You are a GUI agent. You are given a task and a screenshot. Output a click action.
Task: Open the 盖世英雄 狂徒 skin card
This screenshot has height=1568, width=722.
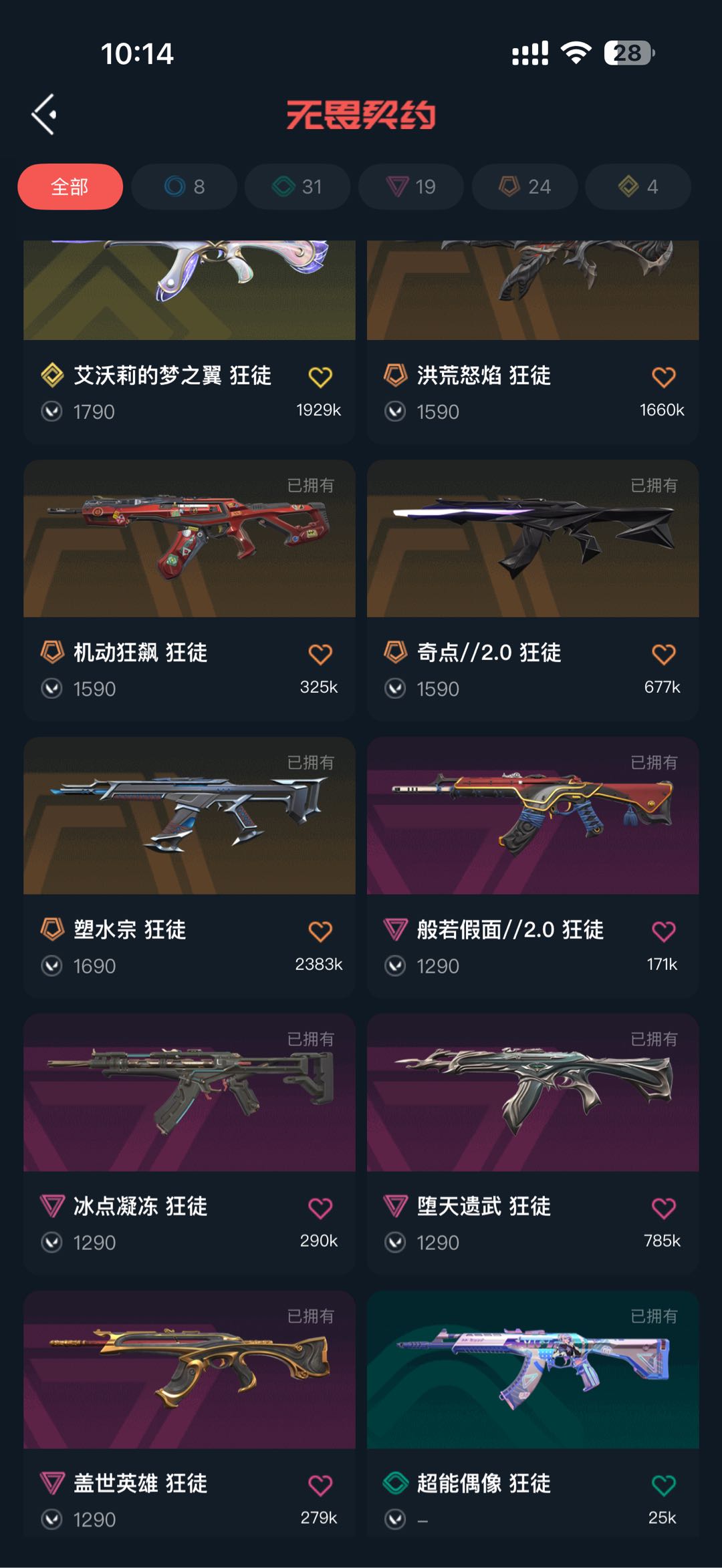point(189,1413)
